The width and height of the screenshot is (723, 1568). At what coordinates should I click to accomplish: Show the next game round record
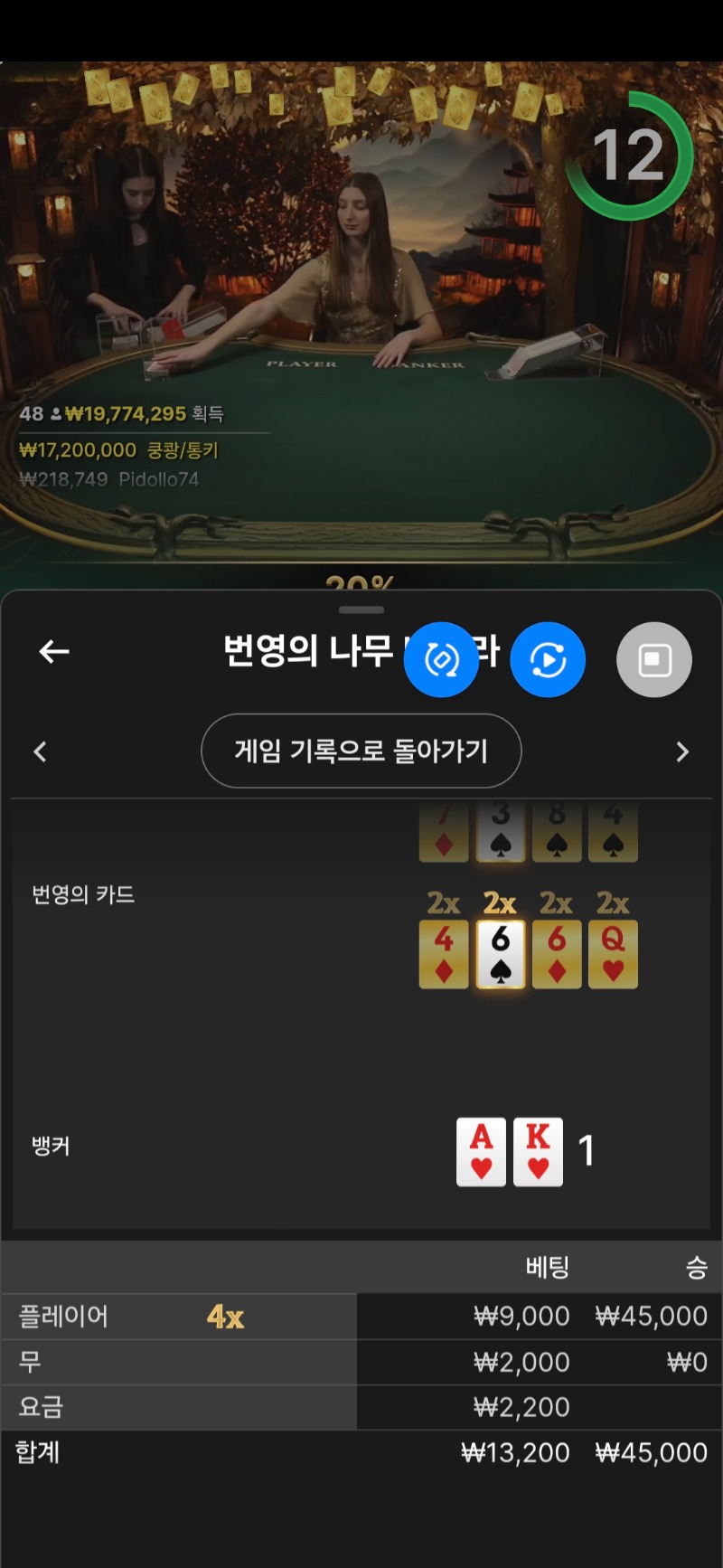tap(682, 751)
